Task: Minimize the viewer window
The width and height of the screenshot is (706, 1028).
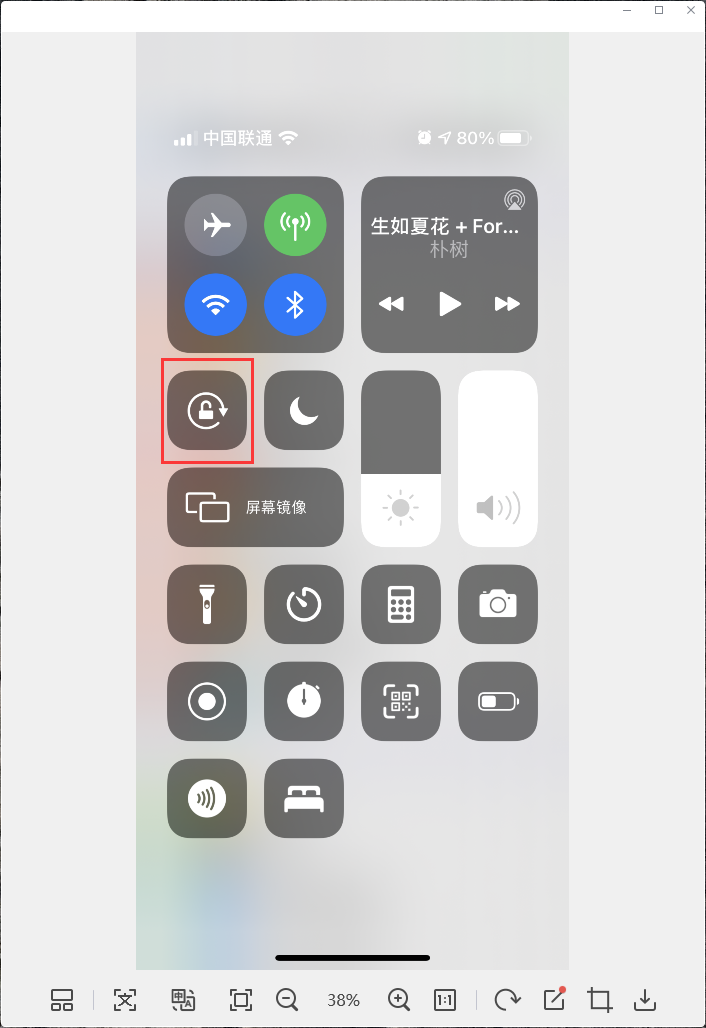Action: coord(628,10)
